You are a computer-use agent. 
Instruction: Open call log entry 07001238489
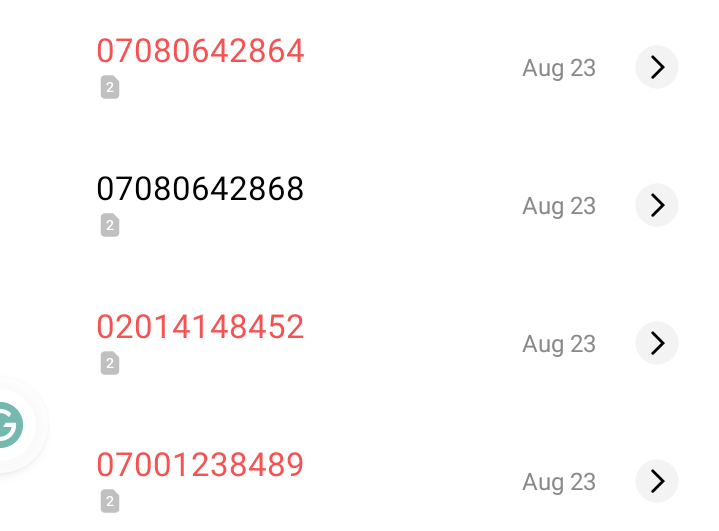(x=200, y=465)
